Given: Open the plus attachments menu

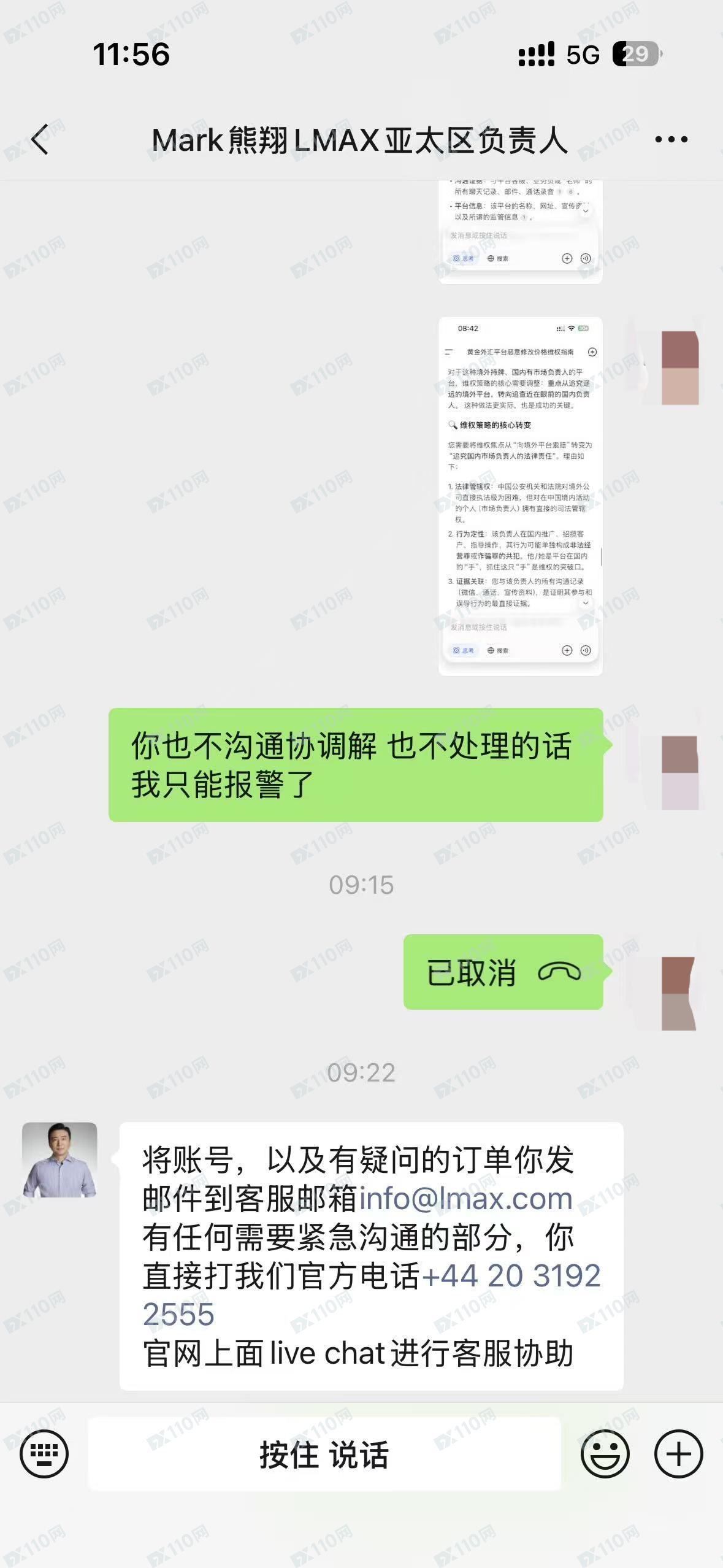Looking at the screenshot, I should click(x=678, y=1454).
